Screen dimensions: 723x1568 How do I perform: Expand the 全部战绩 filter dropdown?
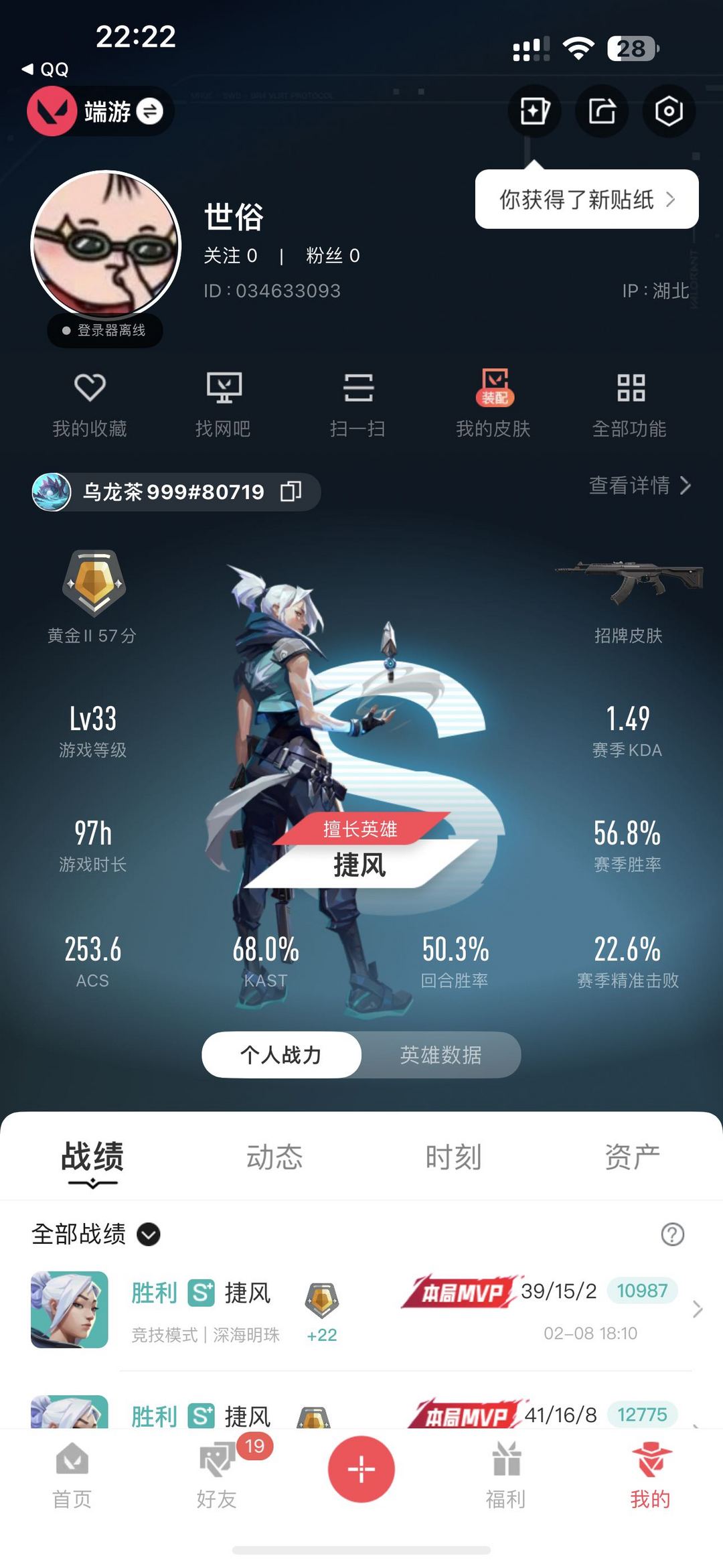pyautogui.click(x=148, y=1234)
